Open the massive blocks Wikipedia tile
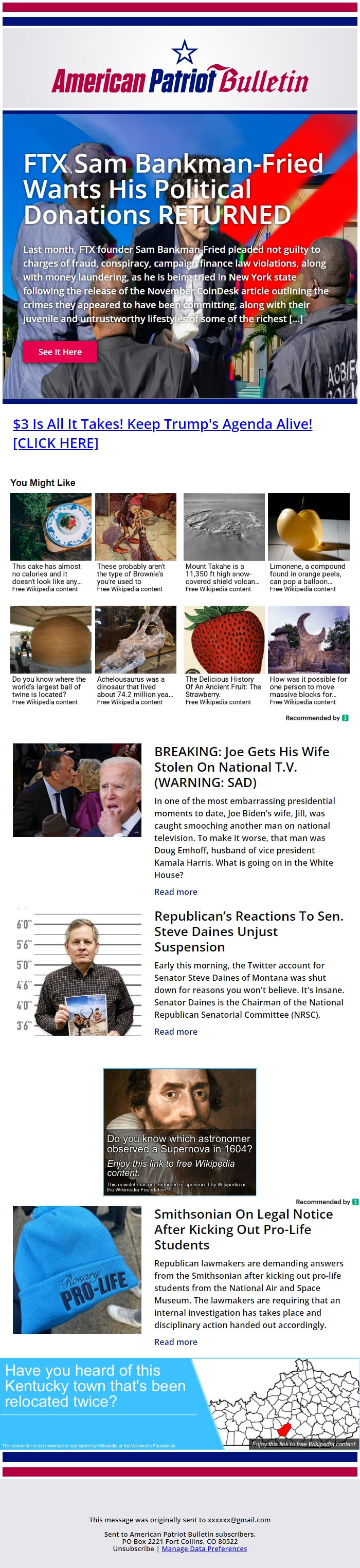Viewport: 360px width, 1568px height. [x=308, y=640]
